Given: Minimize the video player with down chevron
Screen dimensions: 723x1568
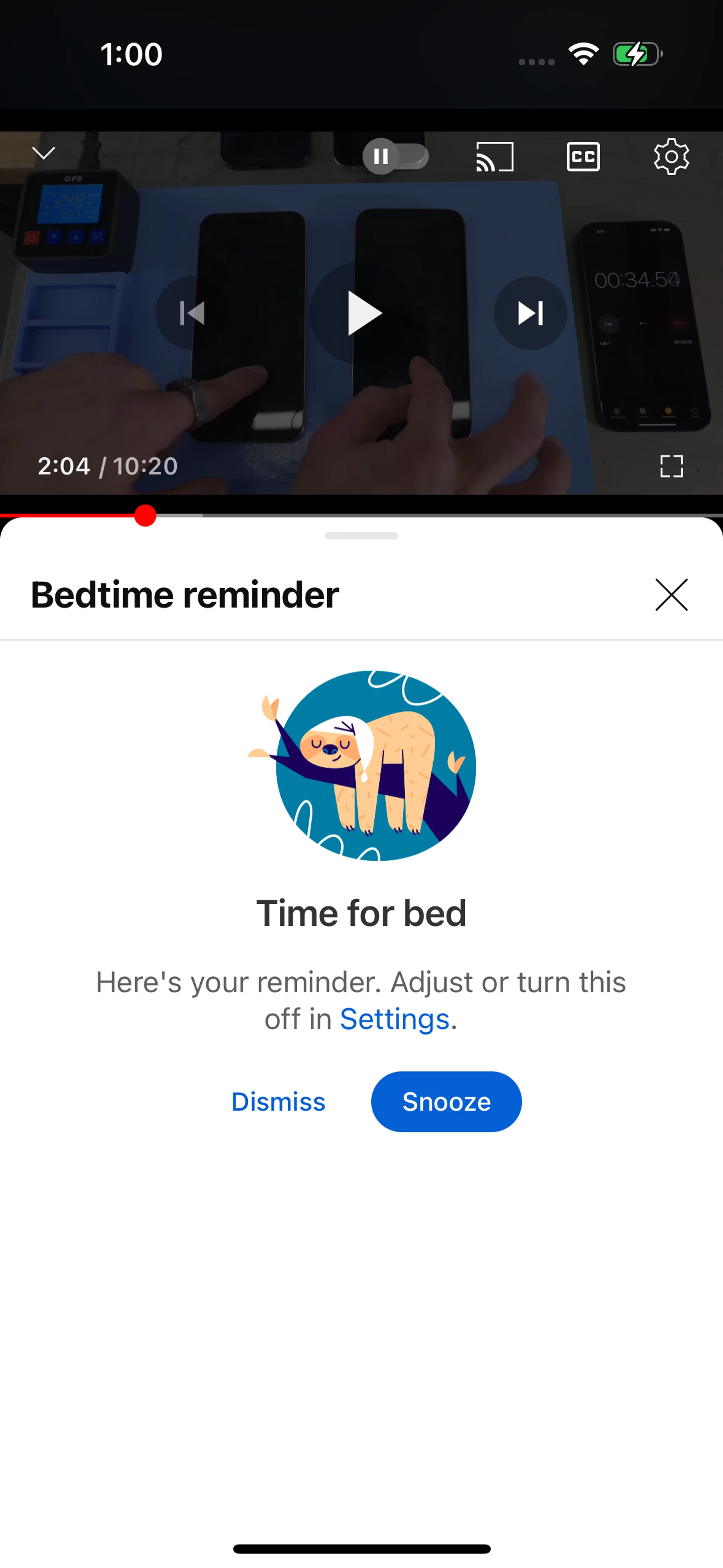Looking at the screenshot, I should pyautogui.click(x=43, y=153).
